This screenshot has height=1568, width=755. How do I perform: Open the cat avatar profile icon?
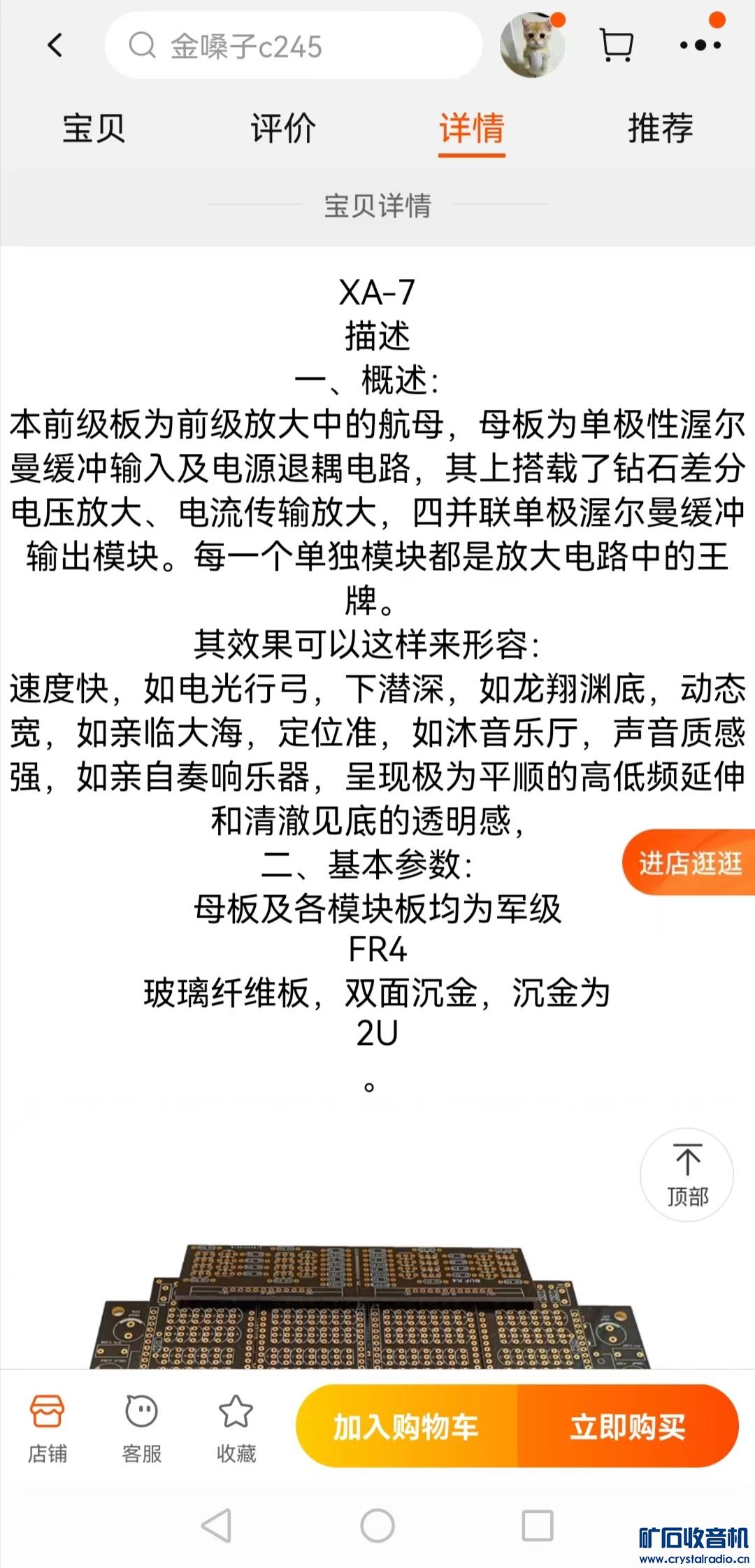pos(533,46)
